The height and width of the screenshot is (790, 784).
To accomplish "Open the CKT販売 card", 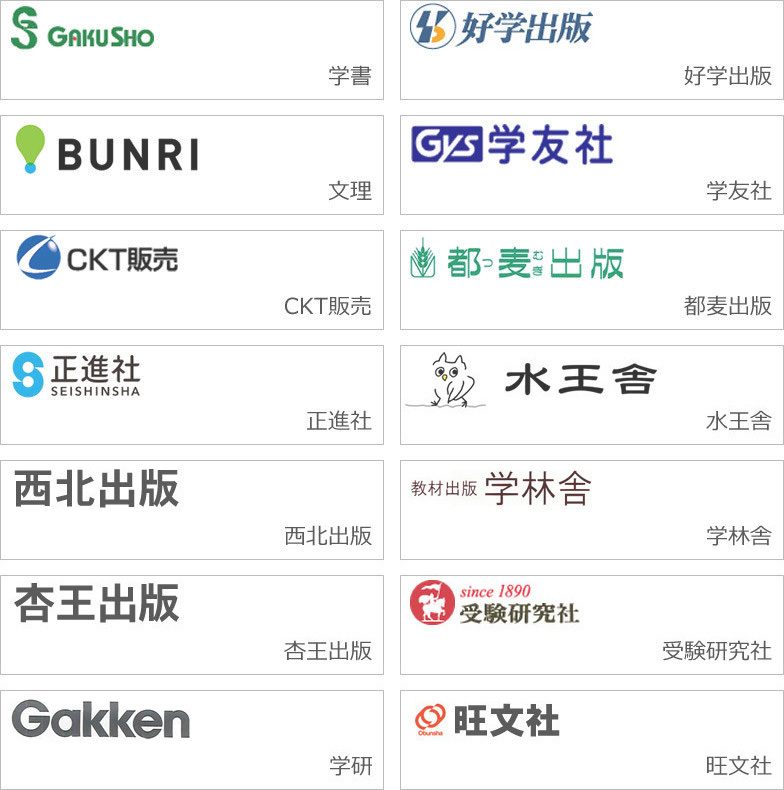I will coord(191,280).
